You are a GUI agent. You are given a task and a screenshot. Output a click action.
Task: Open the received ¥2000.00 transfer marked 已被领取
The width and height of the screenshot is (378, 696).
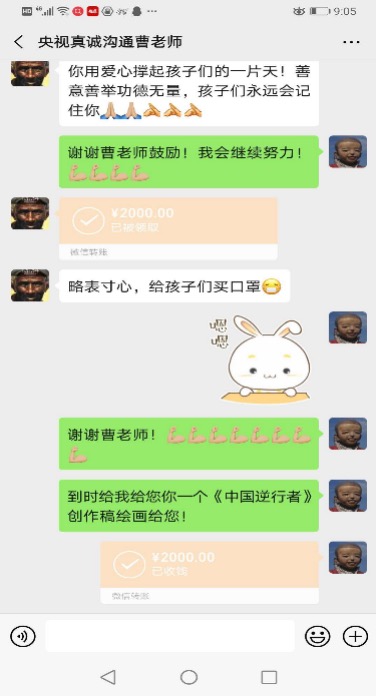pyautogui.click(x=168, y=229)
